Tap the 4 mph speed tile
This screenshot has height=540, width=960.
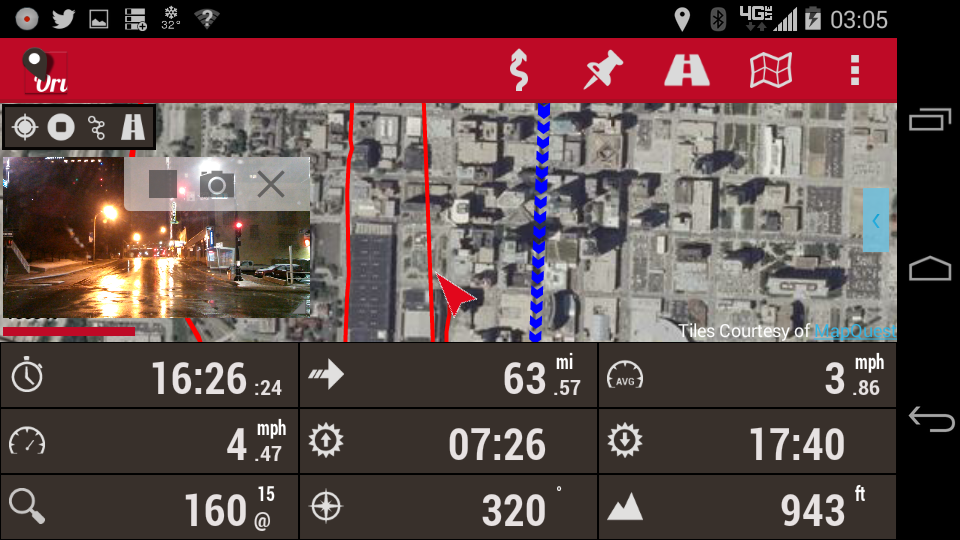point(150,442)
